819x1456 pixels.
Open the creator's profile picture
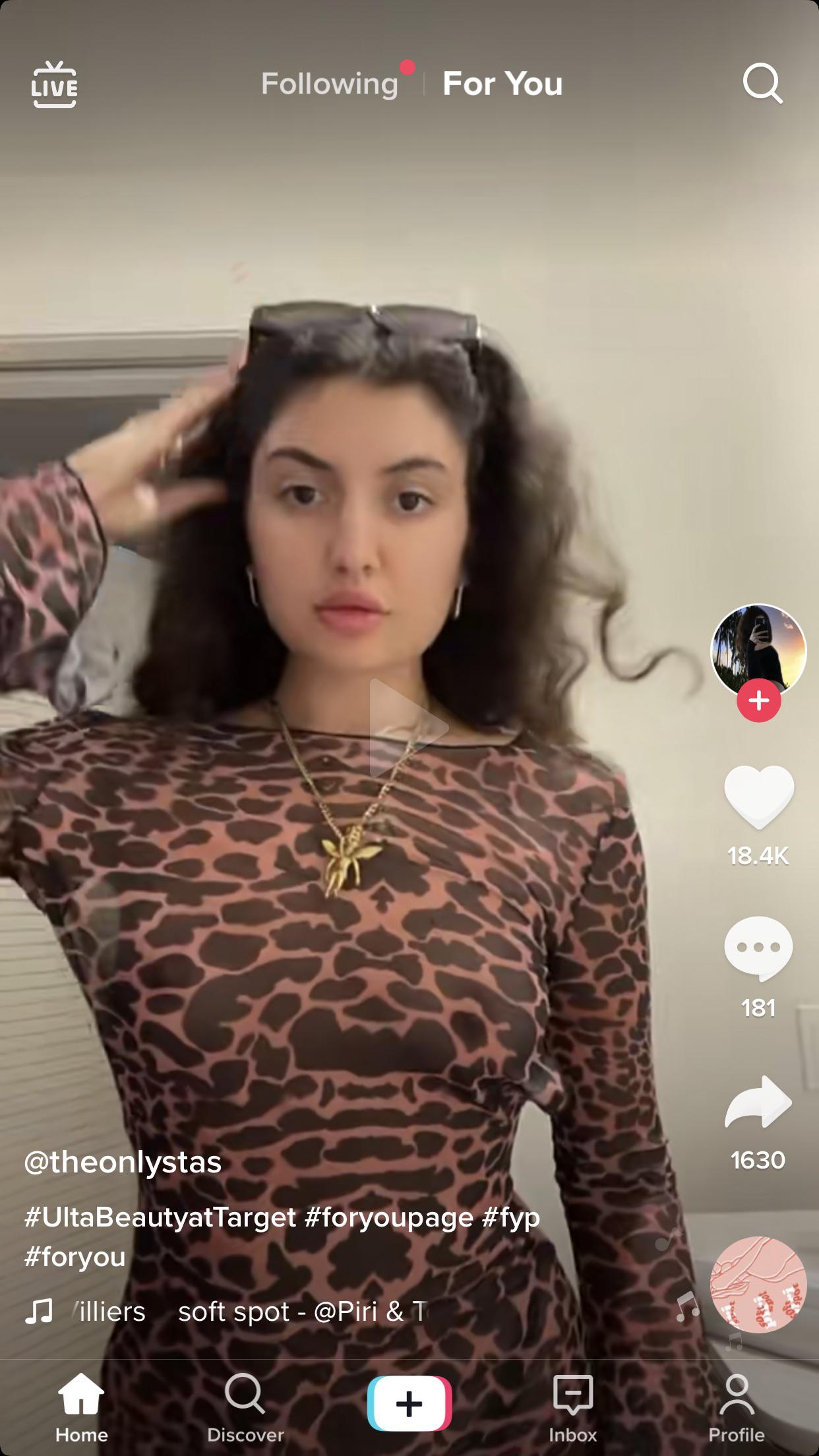[x=758, y=650]
